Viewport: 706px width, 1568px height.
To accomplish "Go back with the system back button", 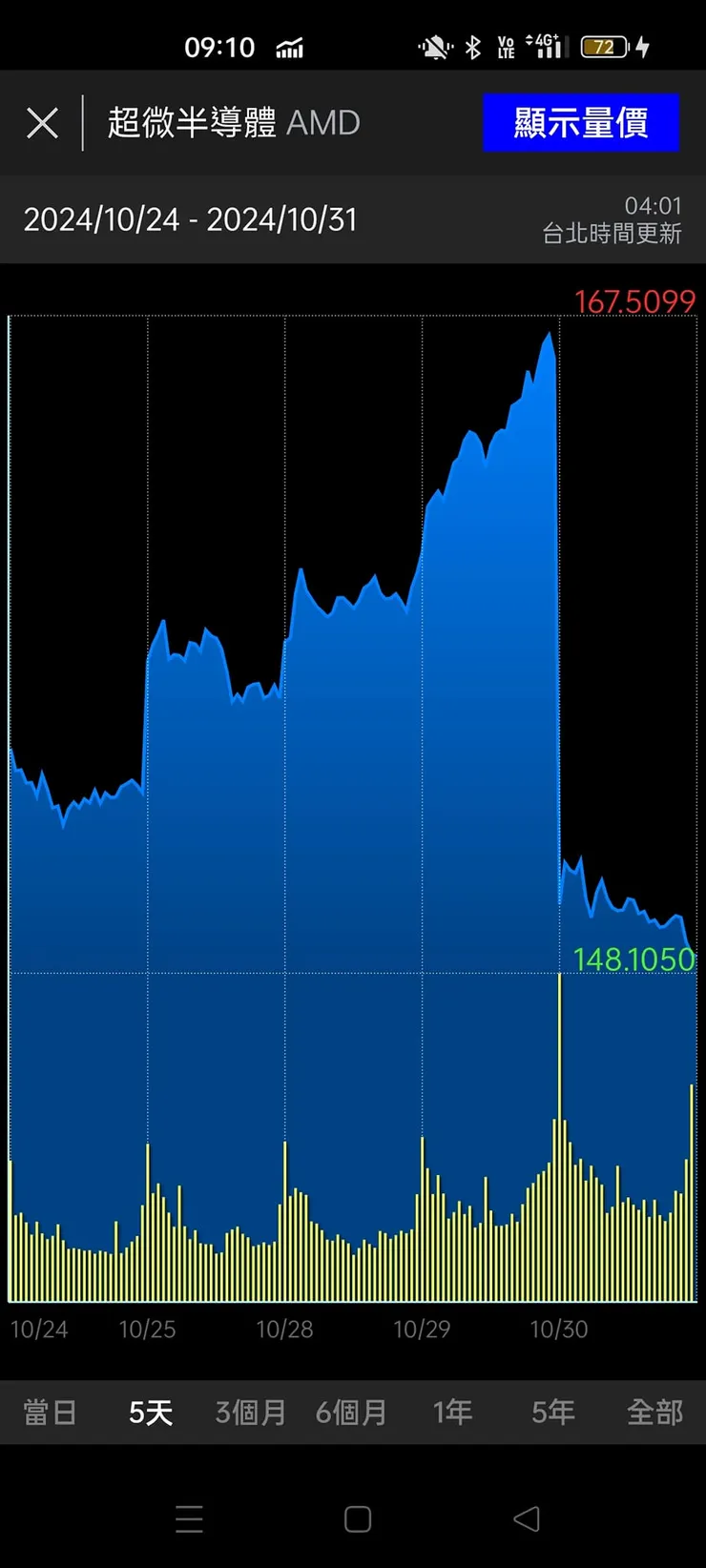I will 527,1519.
